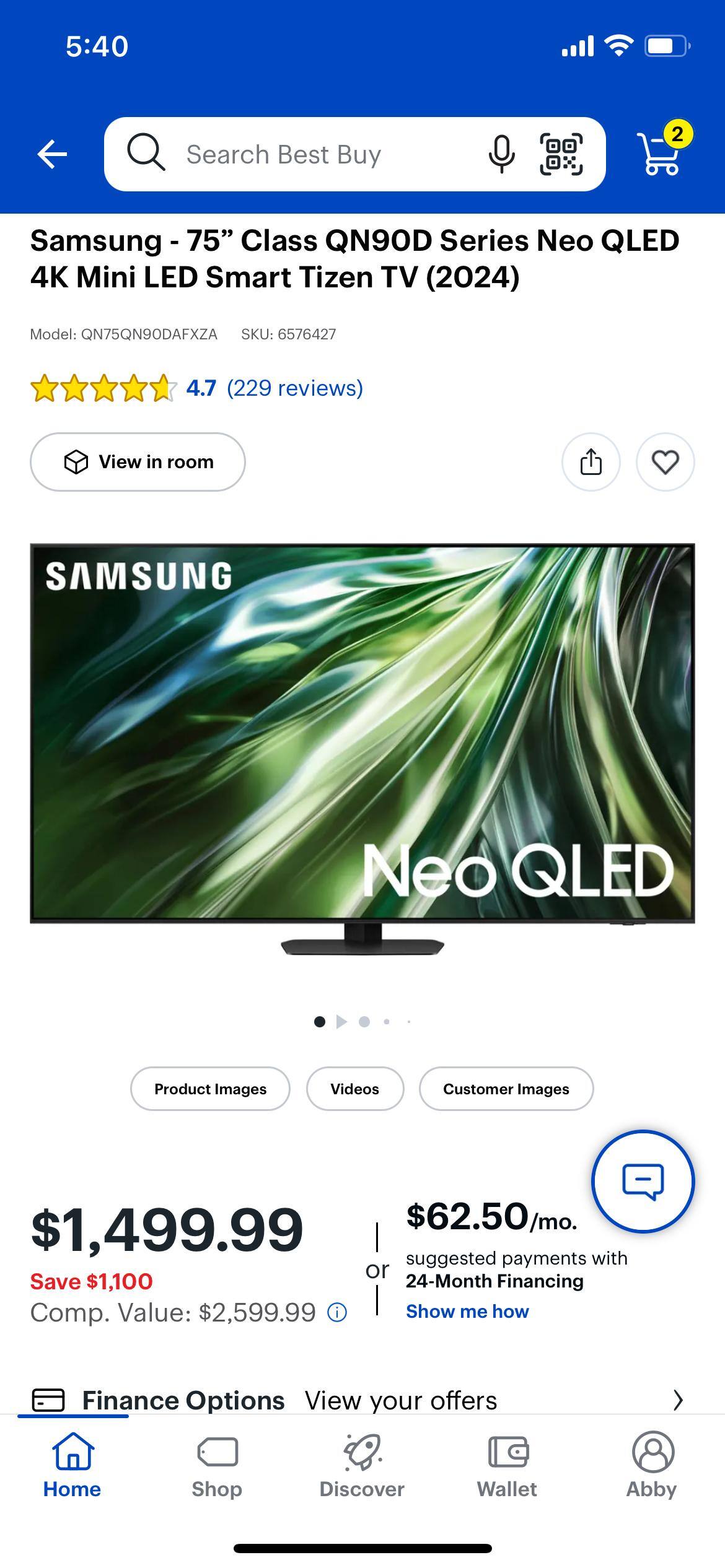Screen dimensions: 725x1568
Task: Open the floating chat support button
Action: pos(643,1182)
